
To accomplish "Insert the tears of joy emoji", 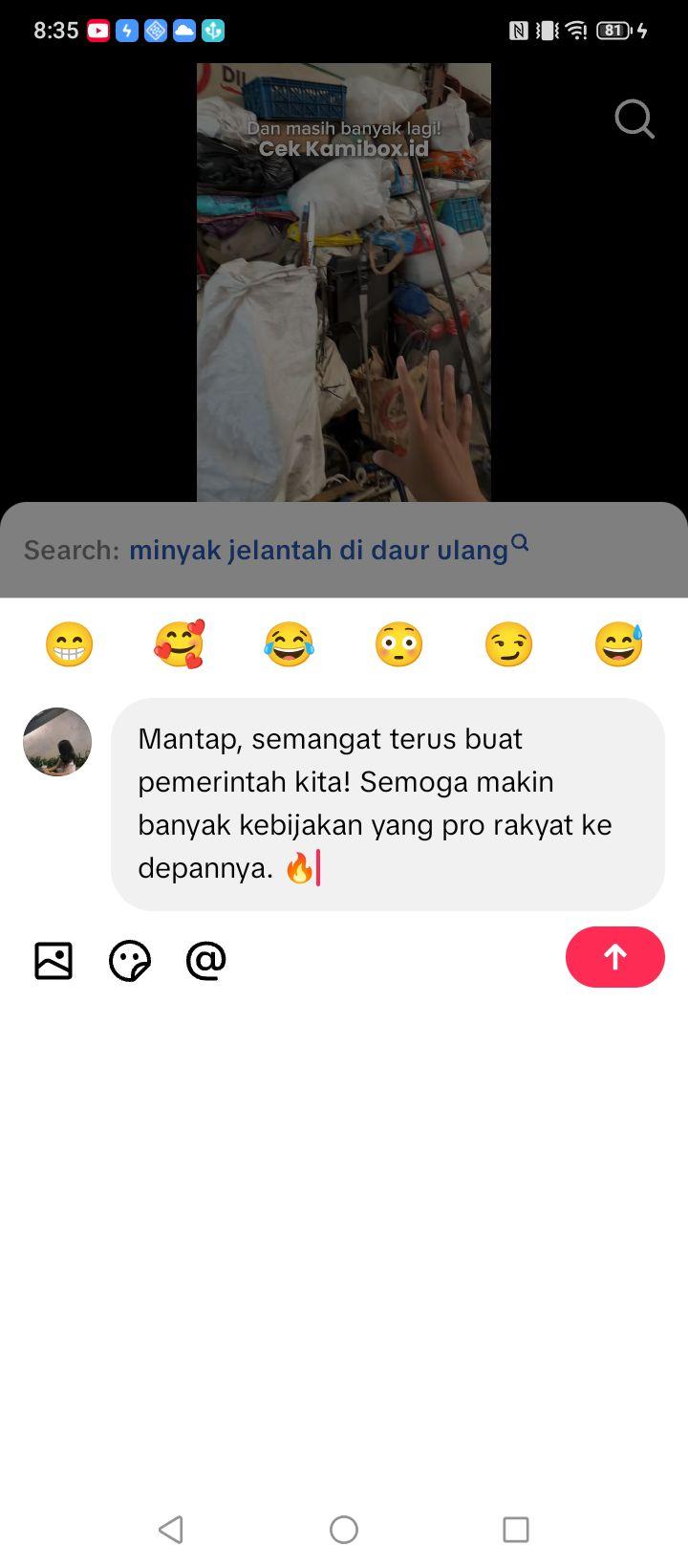I will pos(289,644).
